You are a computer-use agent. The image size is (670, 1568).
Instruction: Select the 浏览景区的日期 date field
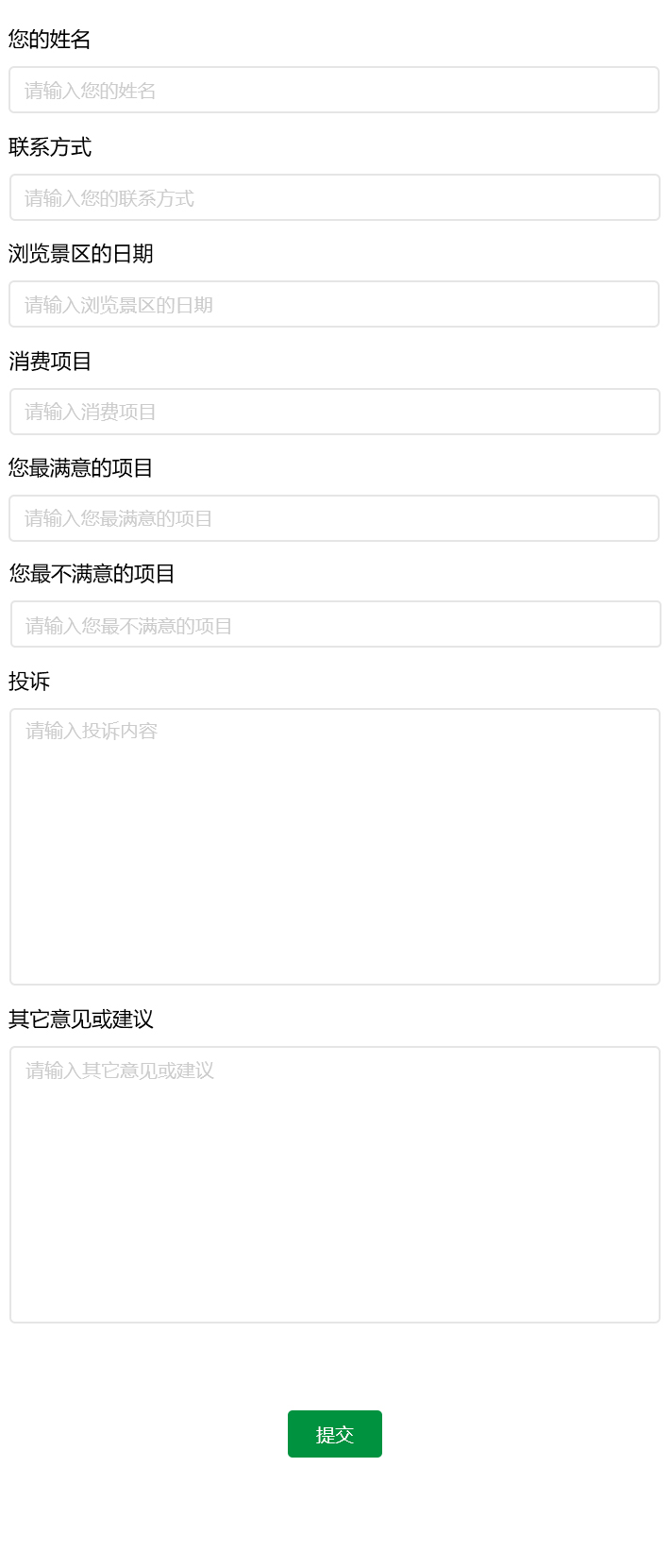click(x=334, y=304)
